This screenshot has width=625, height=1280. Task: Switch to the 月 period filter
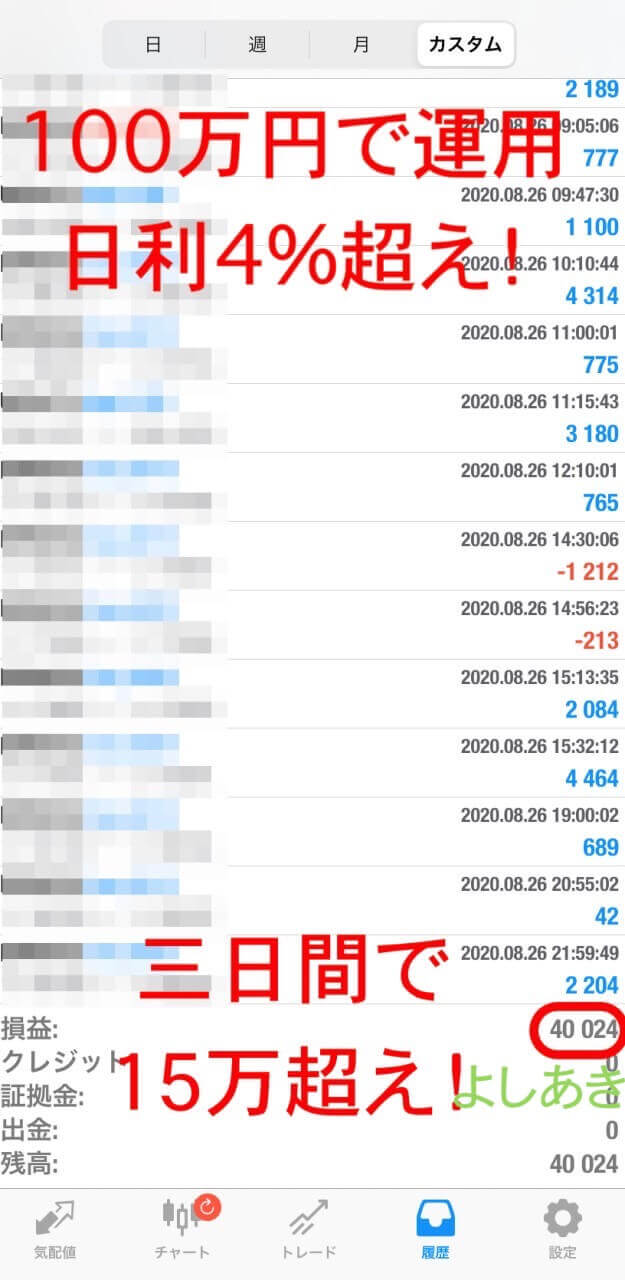(362, 45)
